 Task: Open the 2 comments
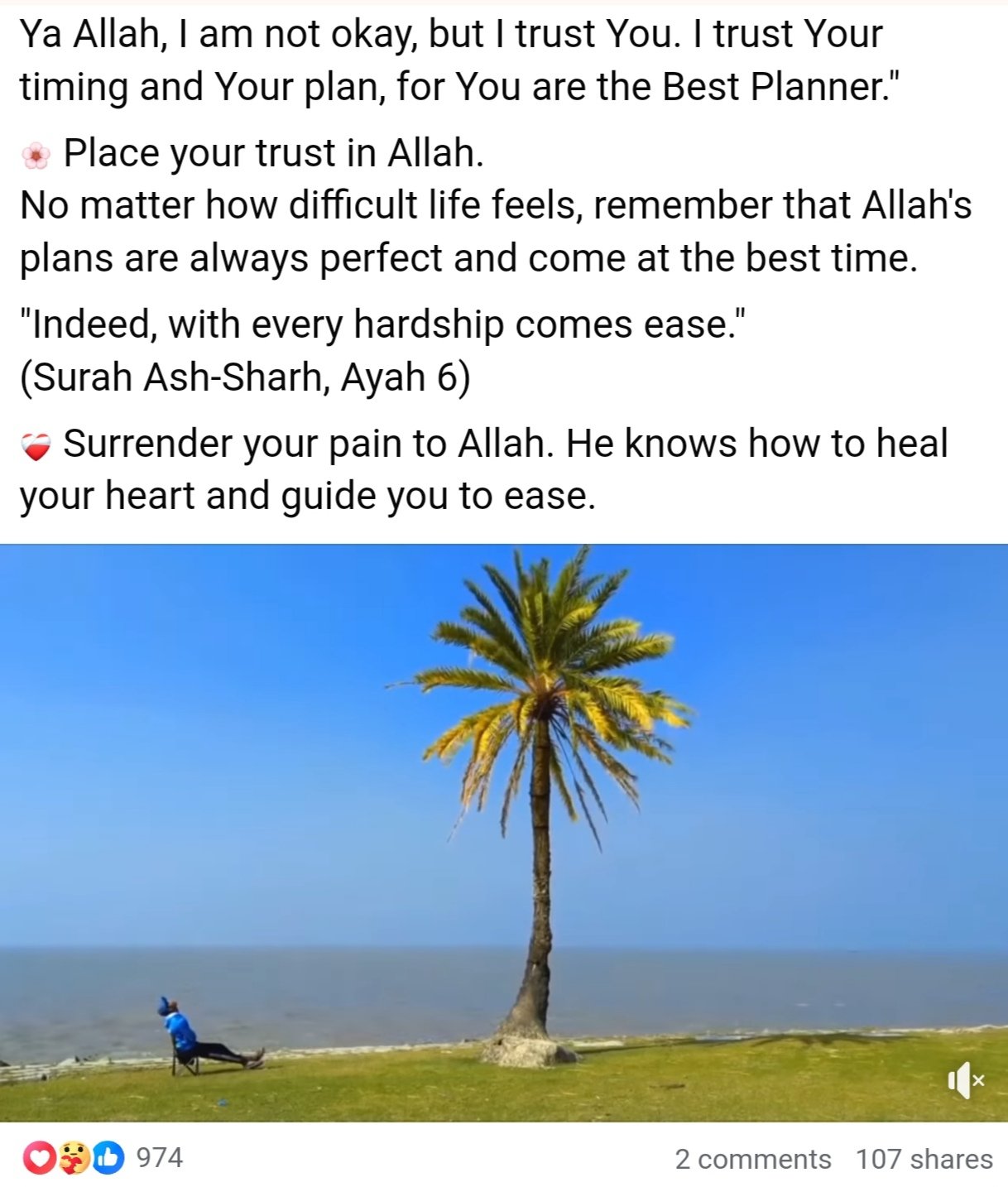pyautogui.click(x=752, y=1159)
